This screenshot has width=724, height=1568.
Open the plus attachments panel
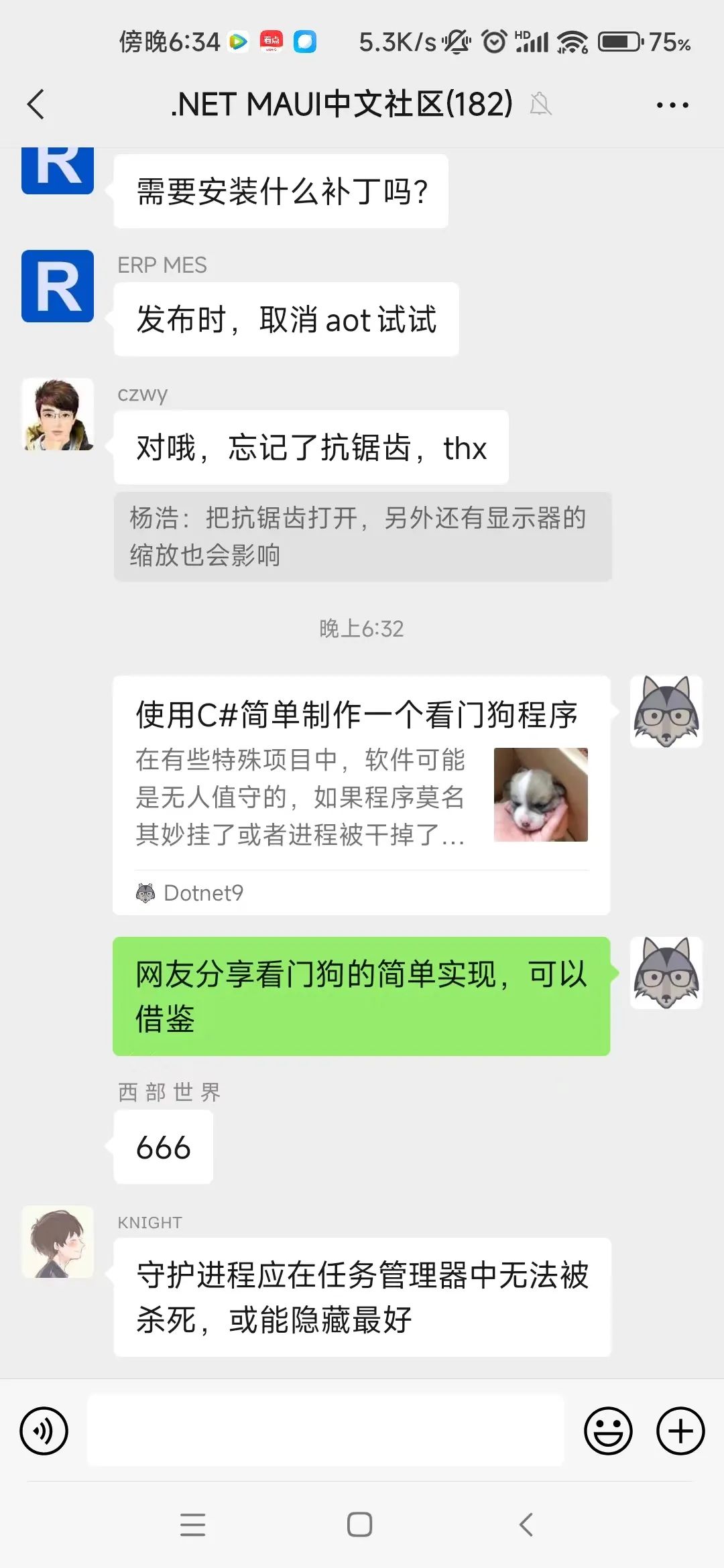[x=680, y=1431]
